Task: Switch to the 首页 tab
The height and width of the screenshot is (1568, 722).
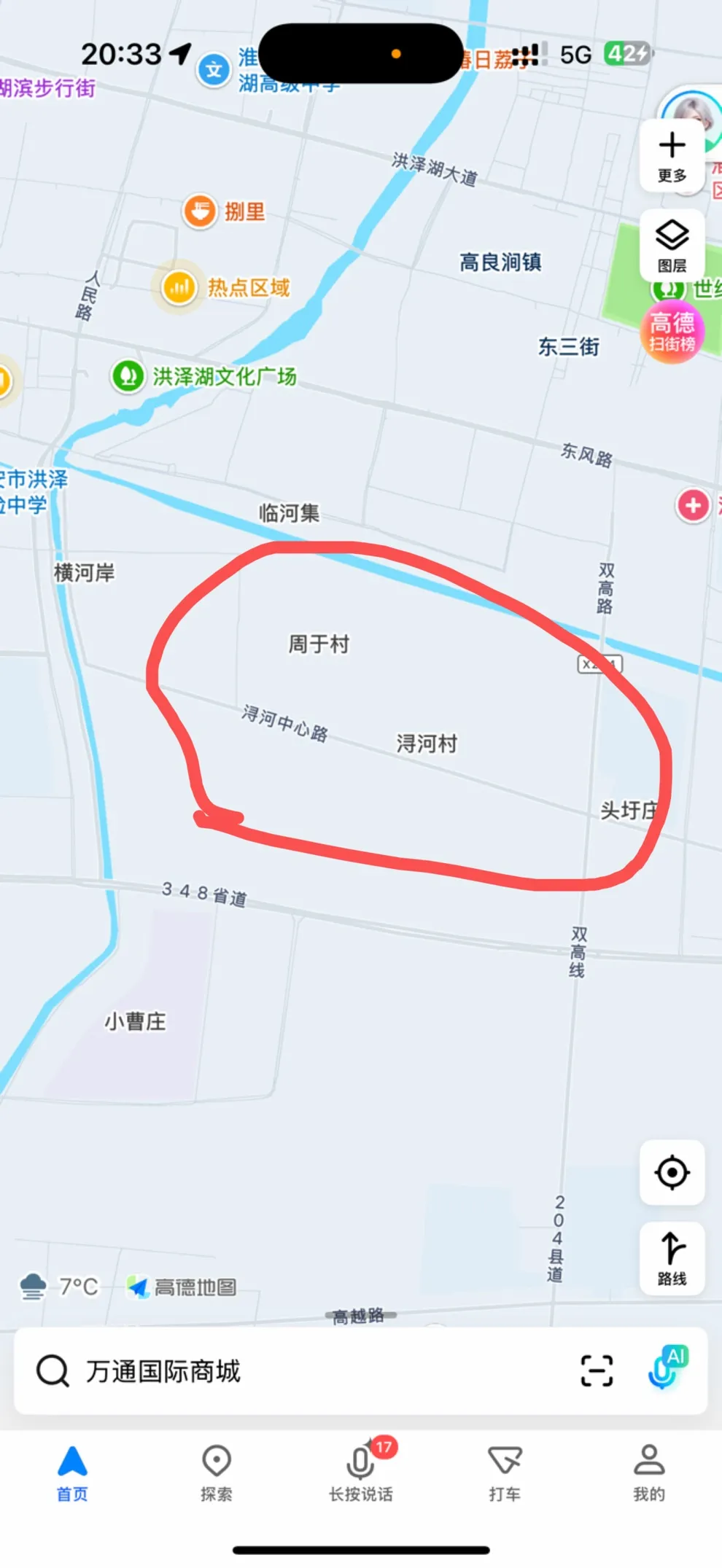Action: 72,1473
